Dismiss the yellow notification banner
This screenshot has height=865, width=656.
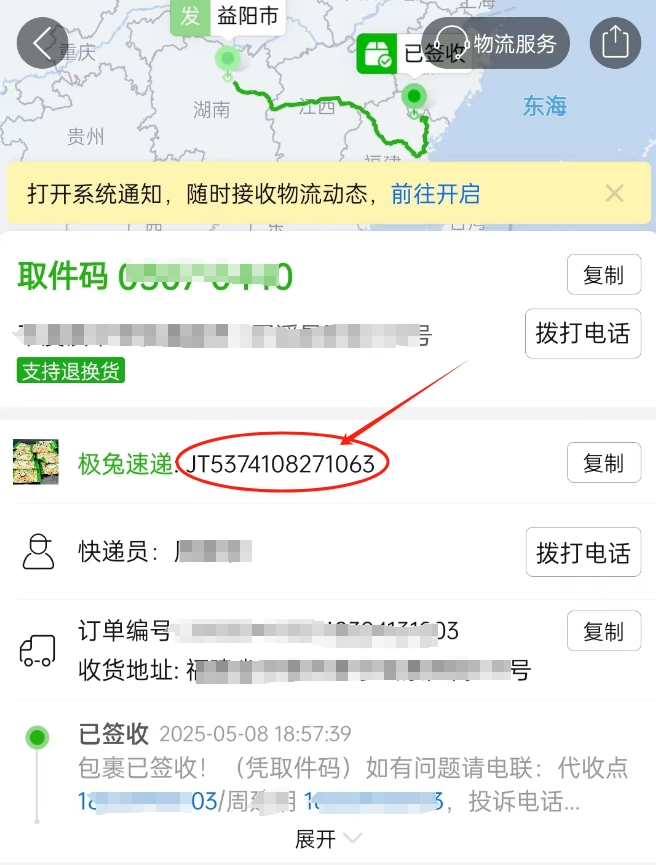click(x=615, y=194)
